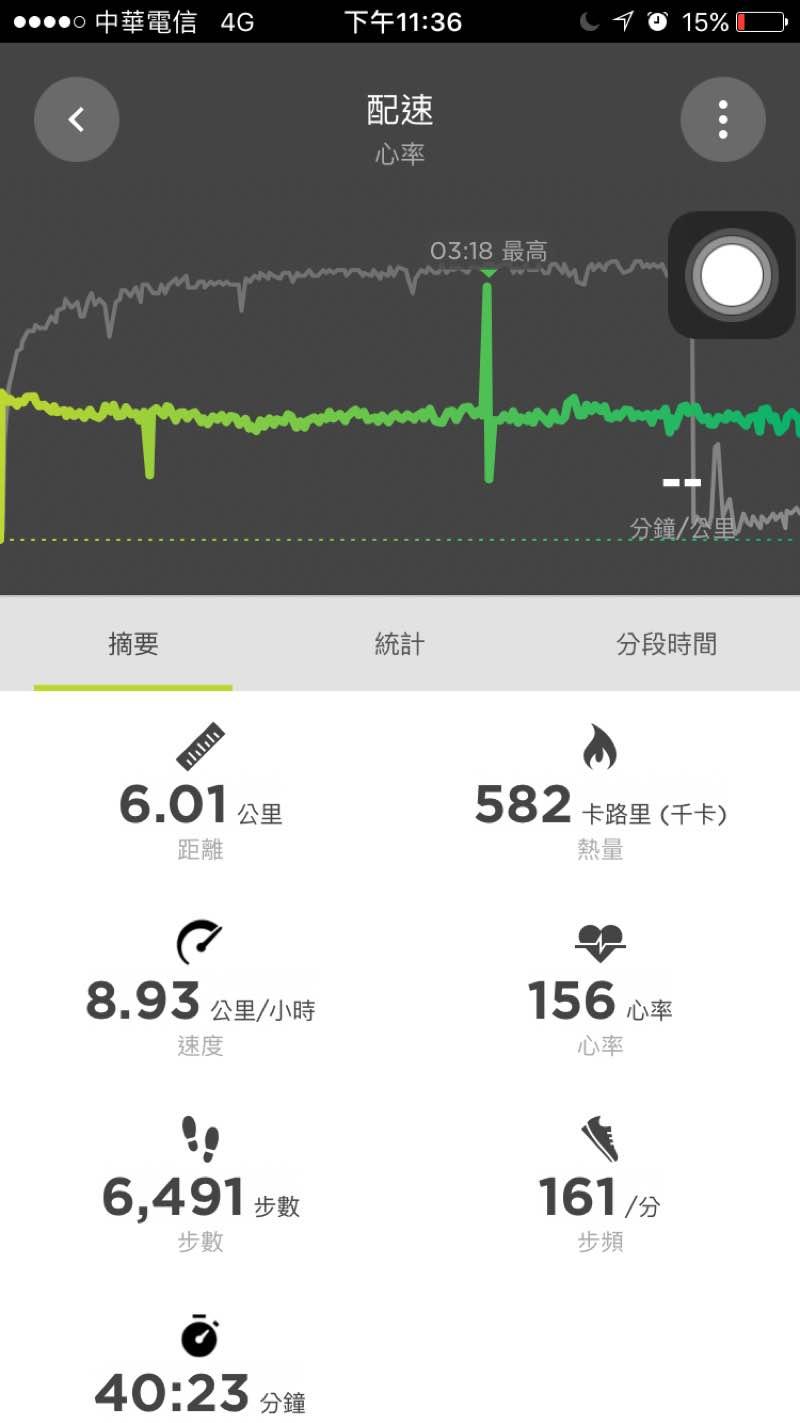
Task: Tap the 配速 心率 chart title
Action: coord(400,128)
